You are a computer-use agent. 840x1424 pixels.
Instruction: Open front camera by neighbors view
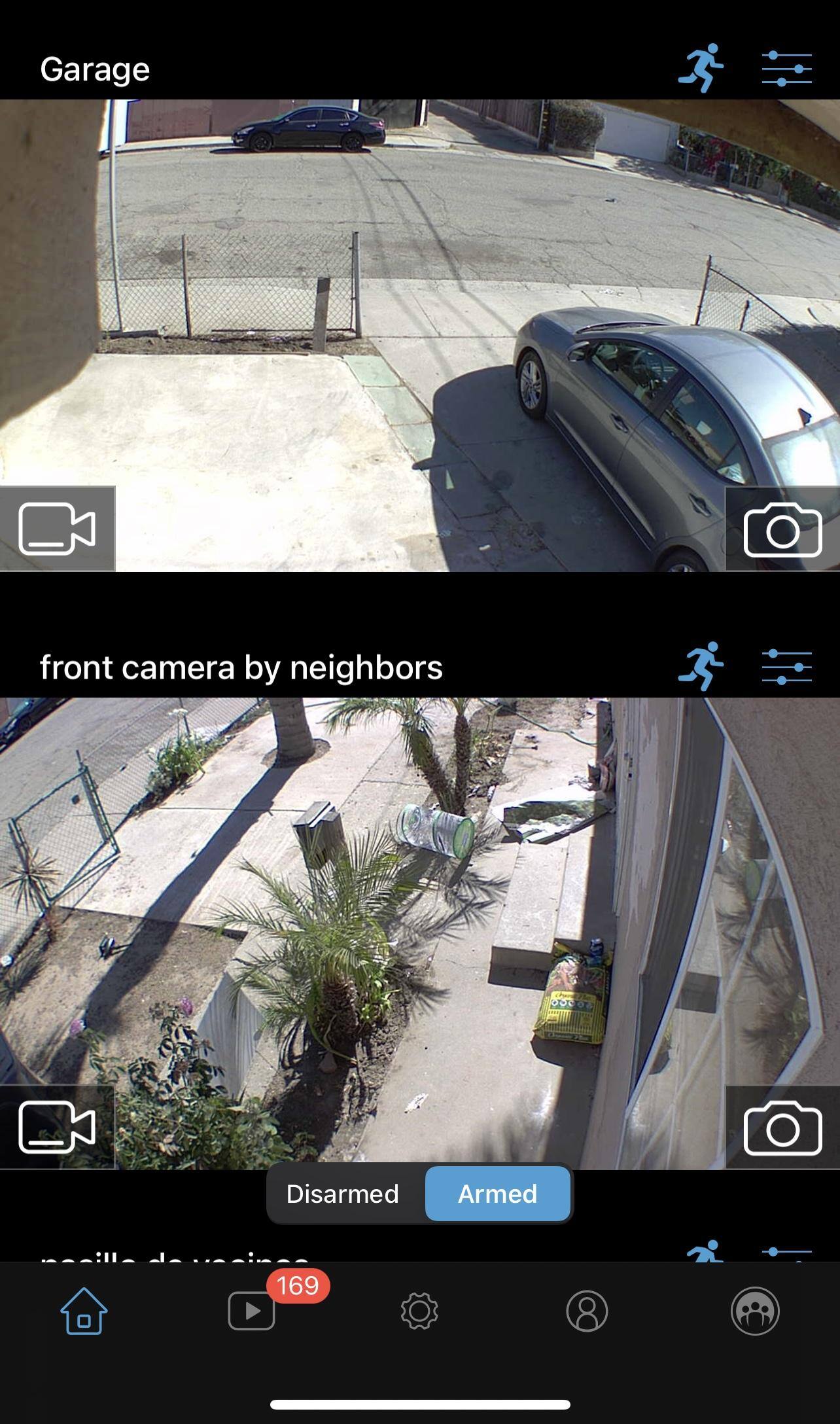[x=419, y=916]
